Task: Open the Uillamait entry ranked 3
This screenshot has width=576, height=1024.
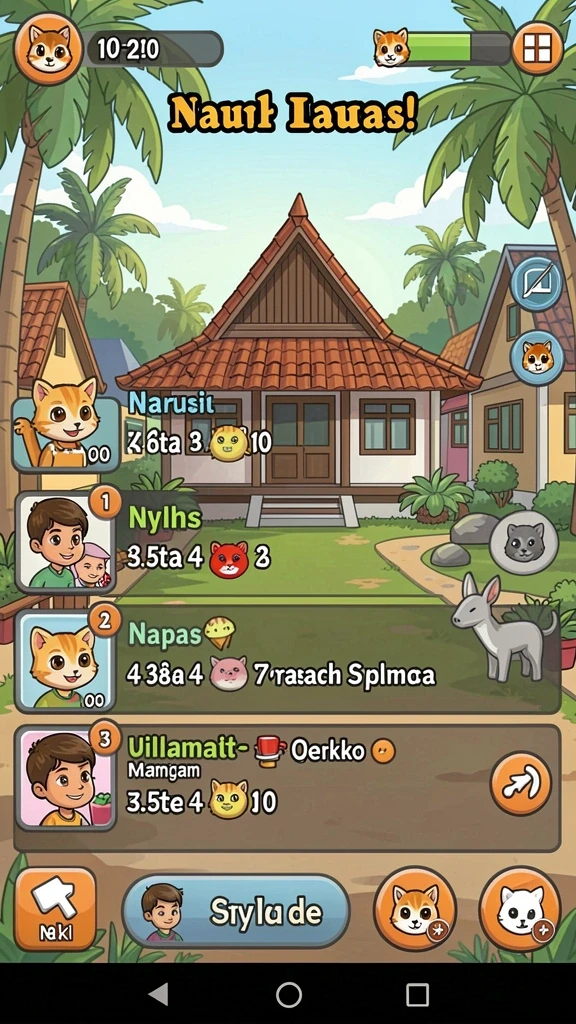Action: tap(287, 787)
